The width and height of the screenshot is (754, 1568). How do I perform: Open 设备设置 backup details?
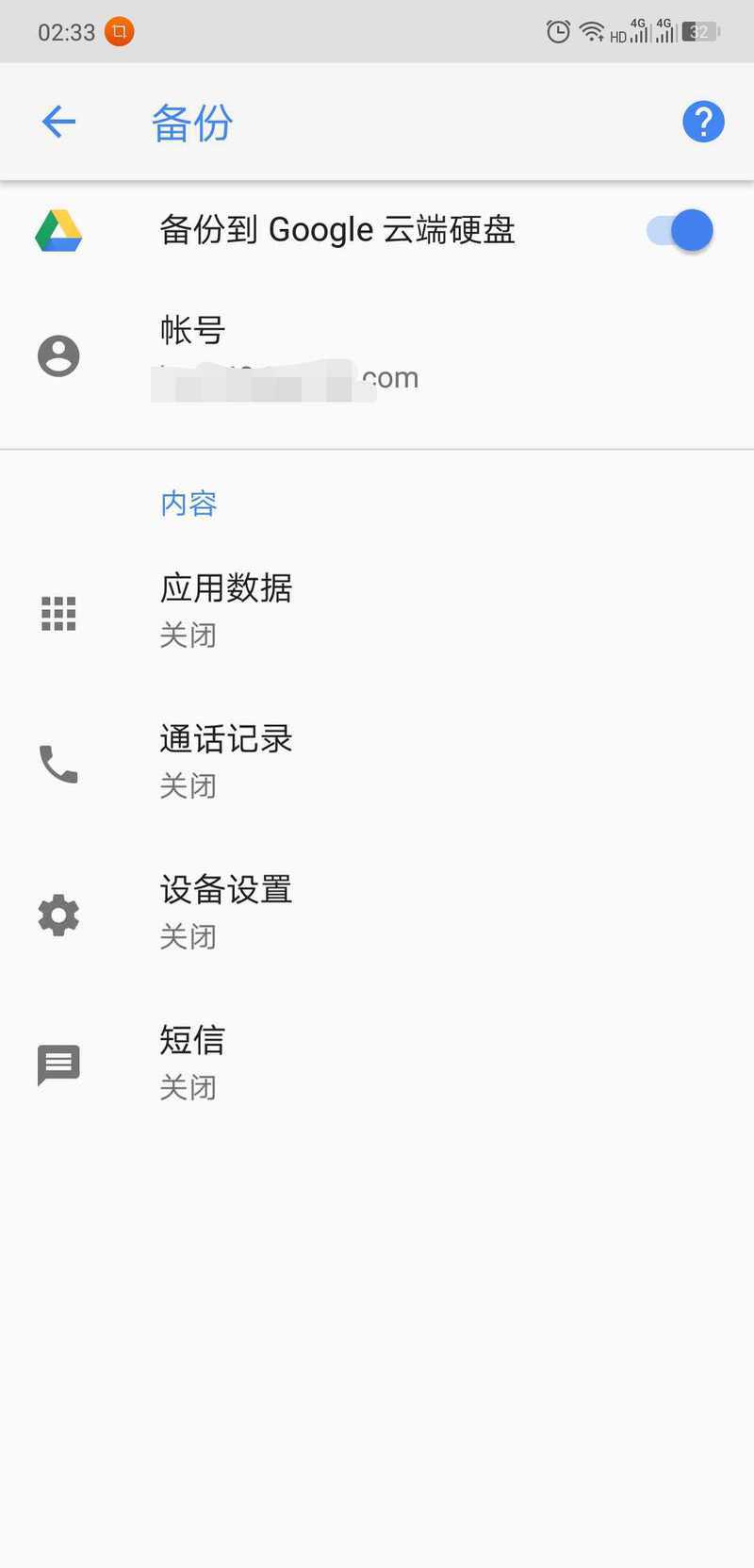[x=377, y=915]
